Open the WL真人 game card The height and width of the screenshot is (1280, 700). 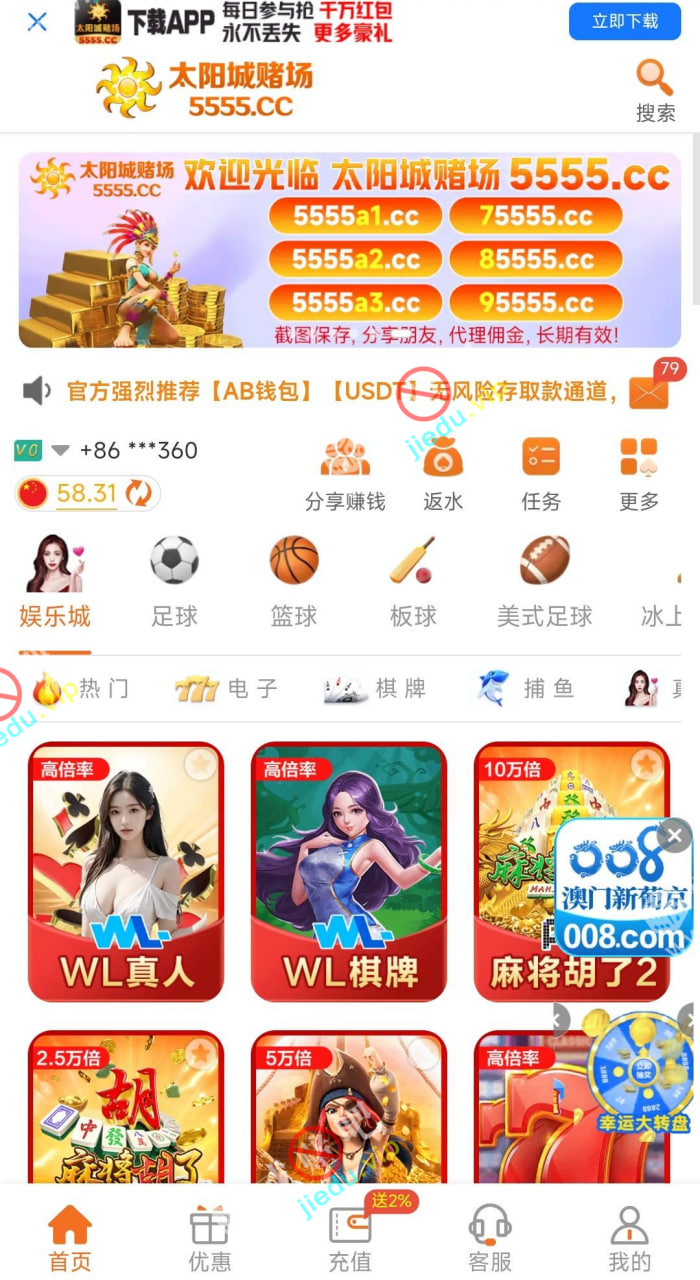point(126,871)
